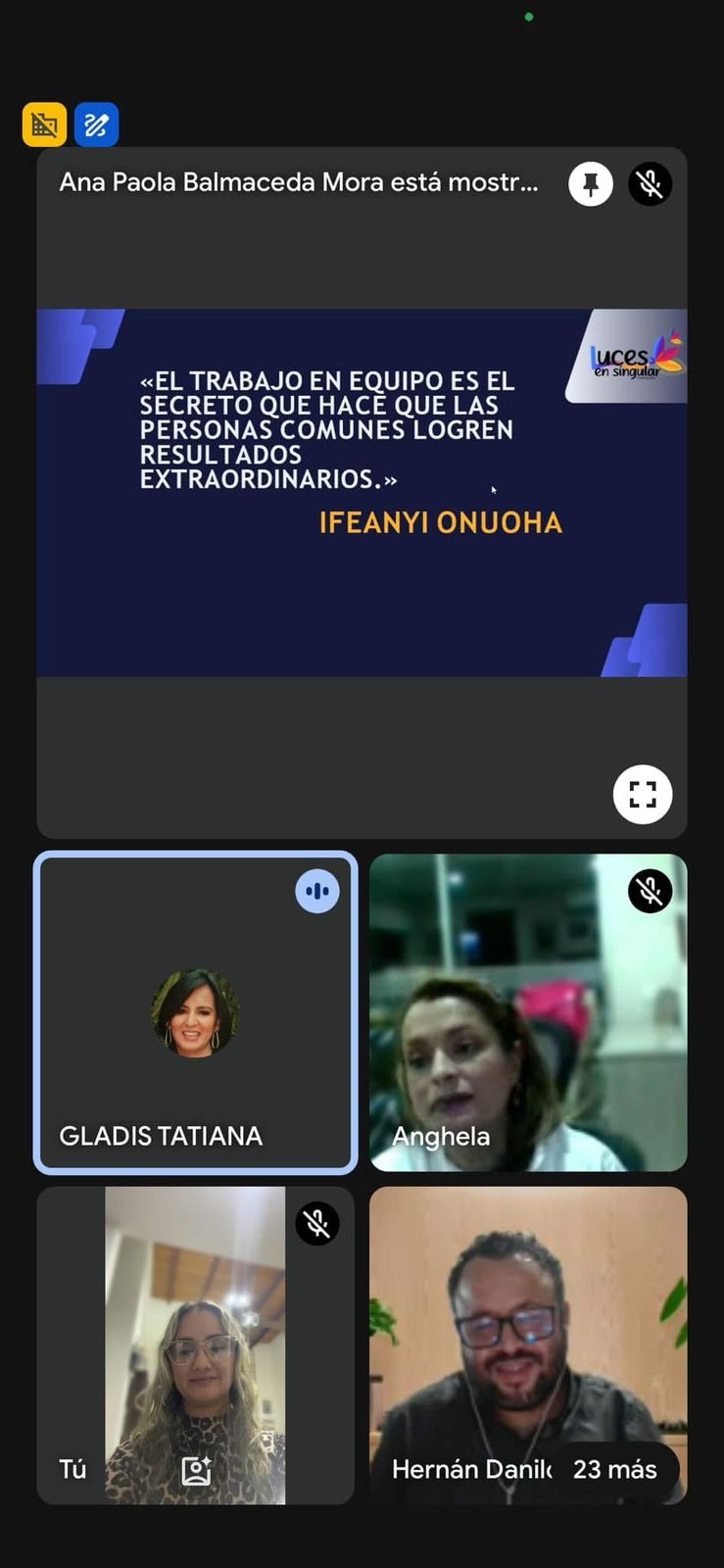Viewport: 724px width, 1568px height.
Task: Tap the yellow icon above the presentation
Action: click(x=44, y=124)
